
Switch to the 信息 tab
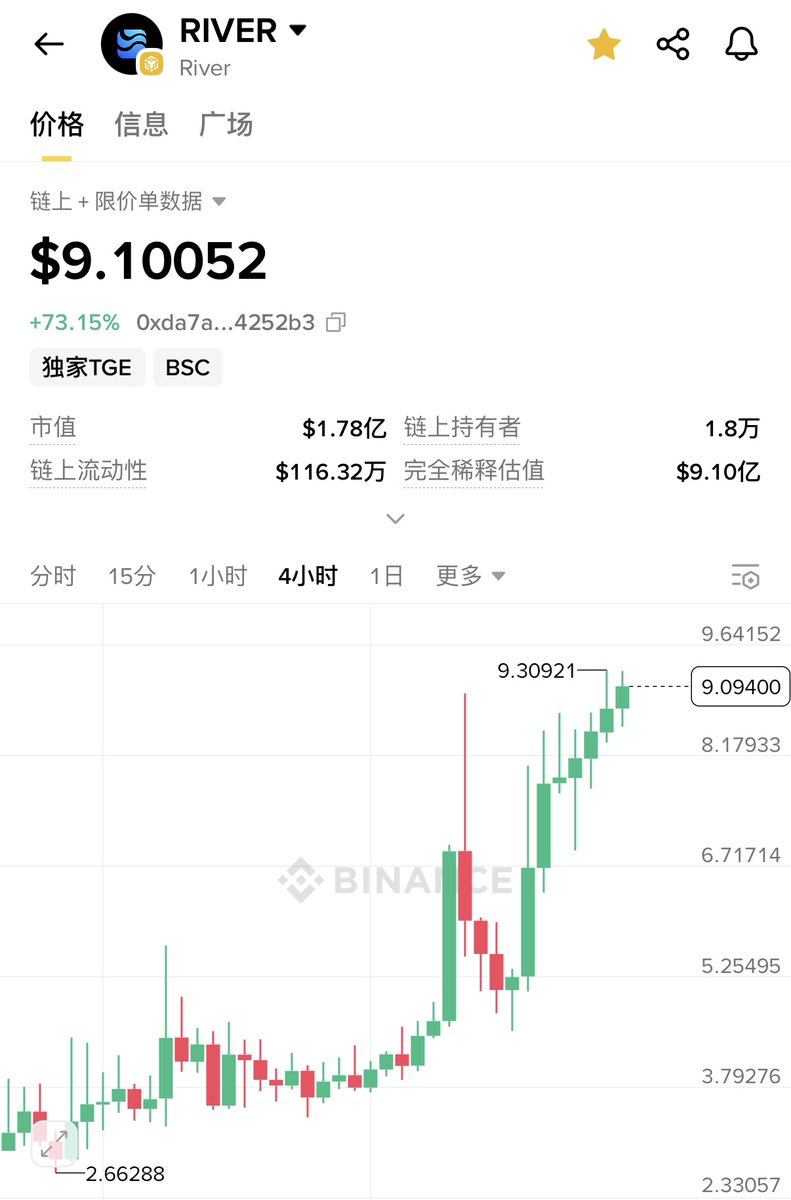(141, 125)
